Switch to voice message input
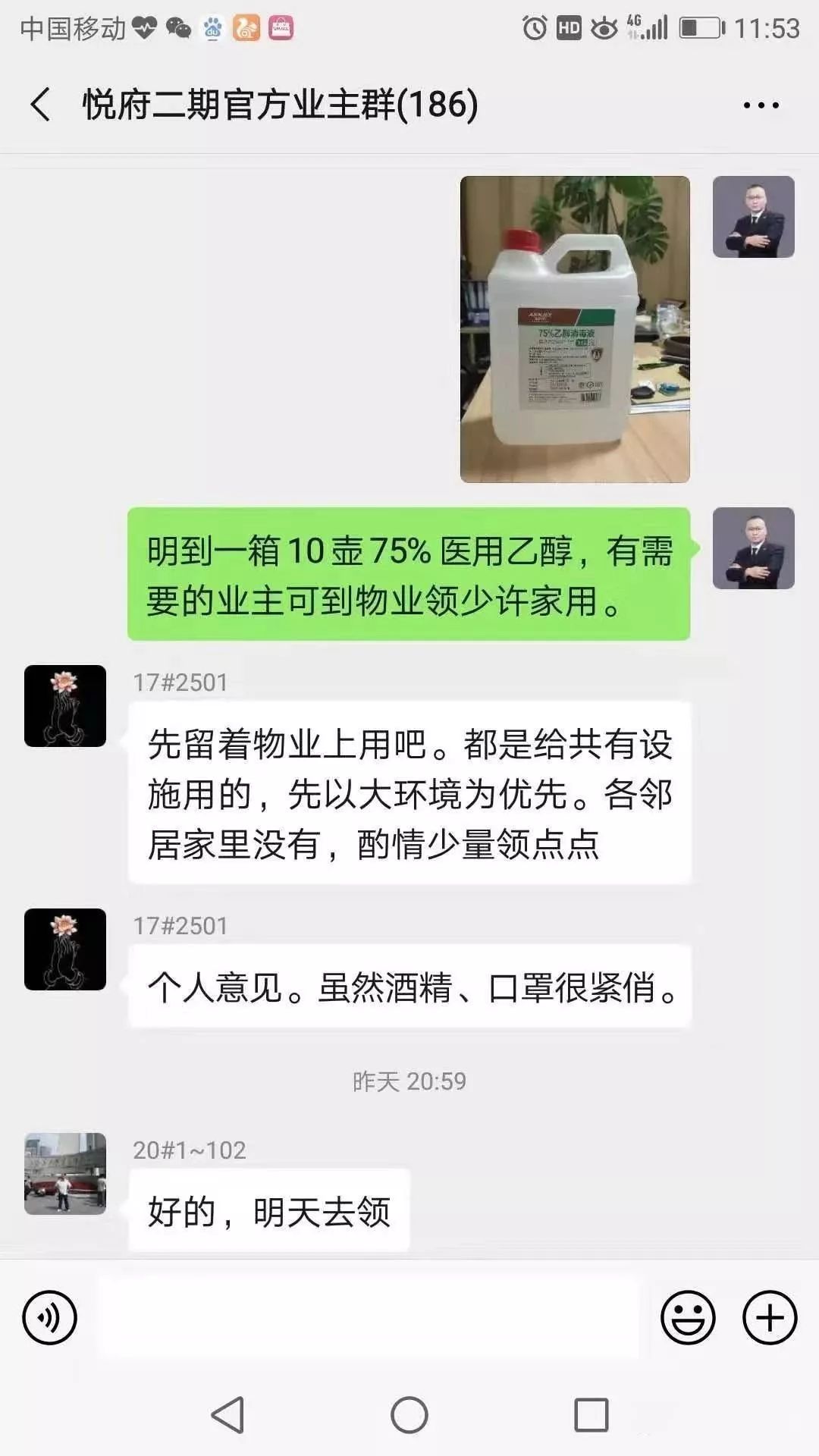 click(x=50, y=1318)
